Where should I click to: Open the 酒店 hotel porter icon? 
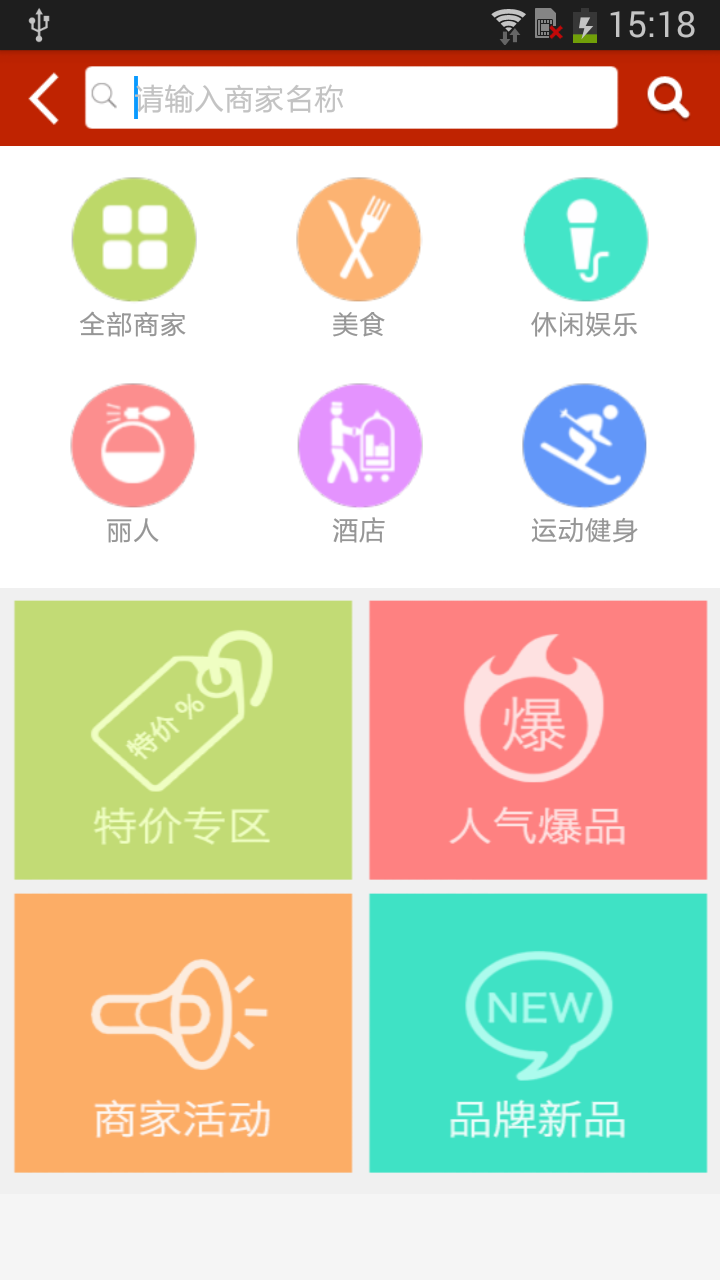359,445
